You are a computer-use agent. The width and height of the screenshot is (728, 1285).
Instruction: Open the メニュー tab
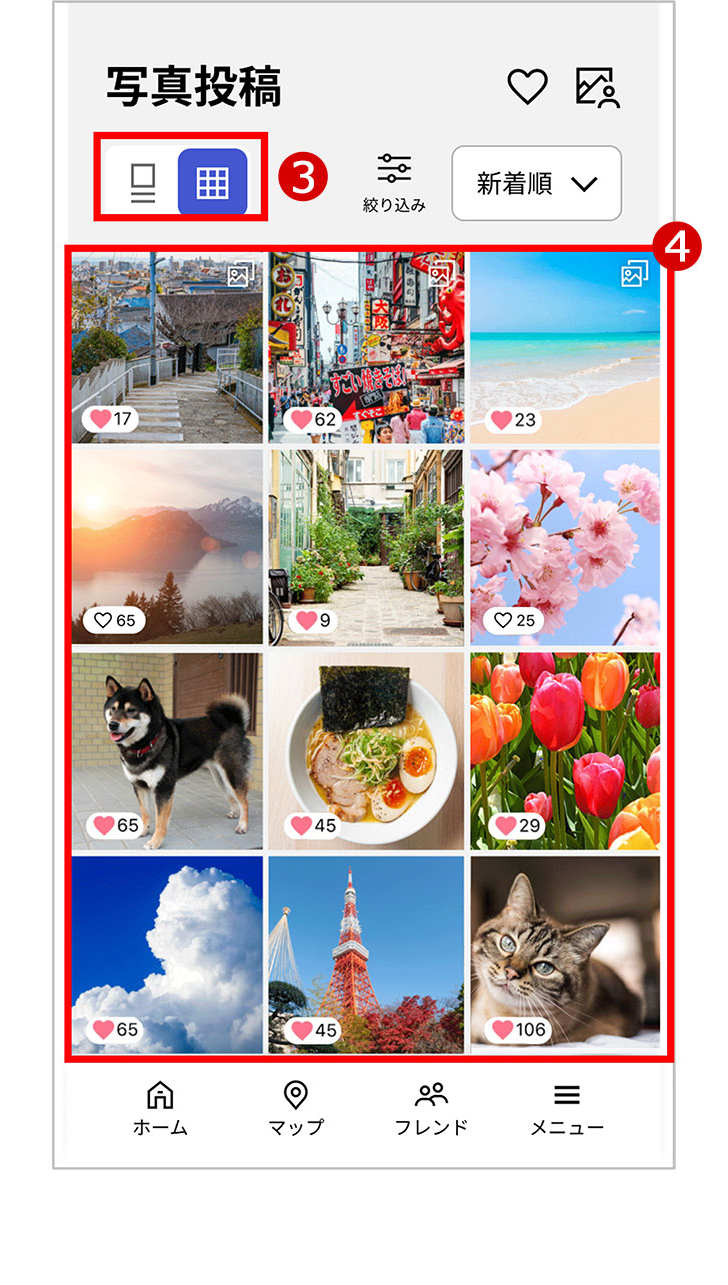pyautogui.click(x=567, y=1108)
